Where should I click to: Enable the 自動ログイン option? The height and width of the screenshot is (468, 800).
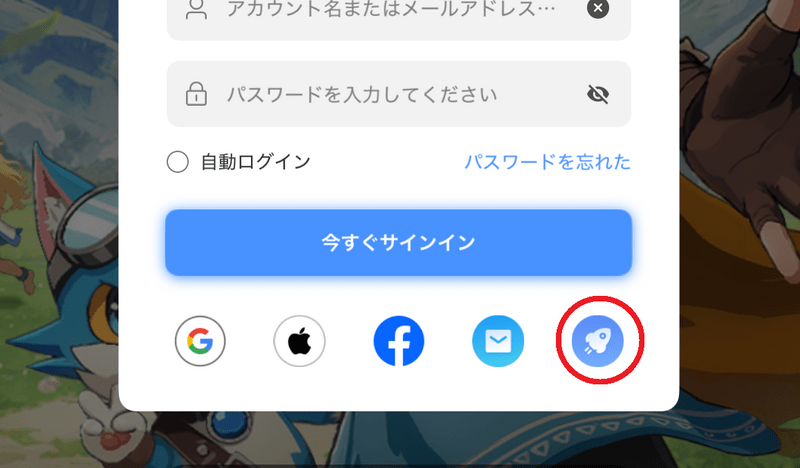[178, 162]
